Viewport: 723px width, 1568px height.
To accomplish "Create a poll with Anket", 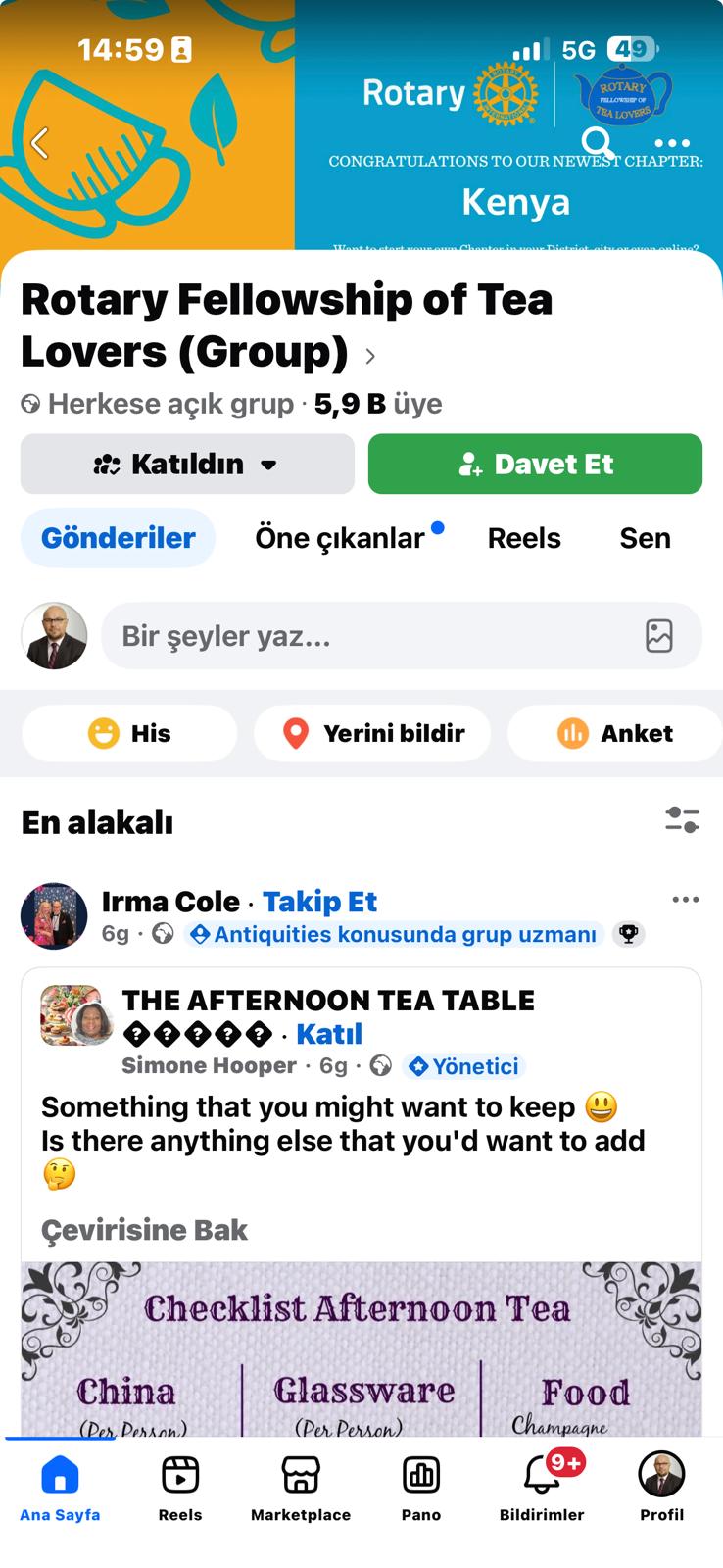I will click(615, 733).
